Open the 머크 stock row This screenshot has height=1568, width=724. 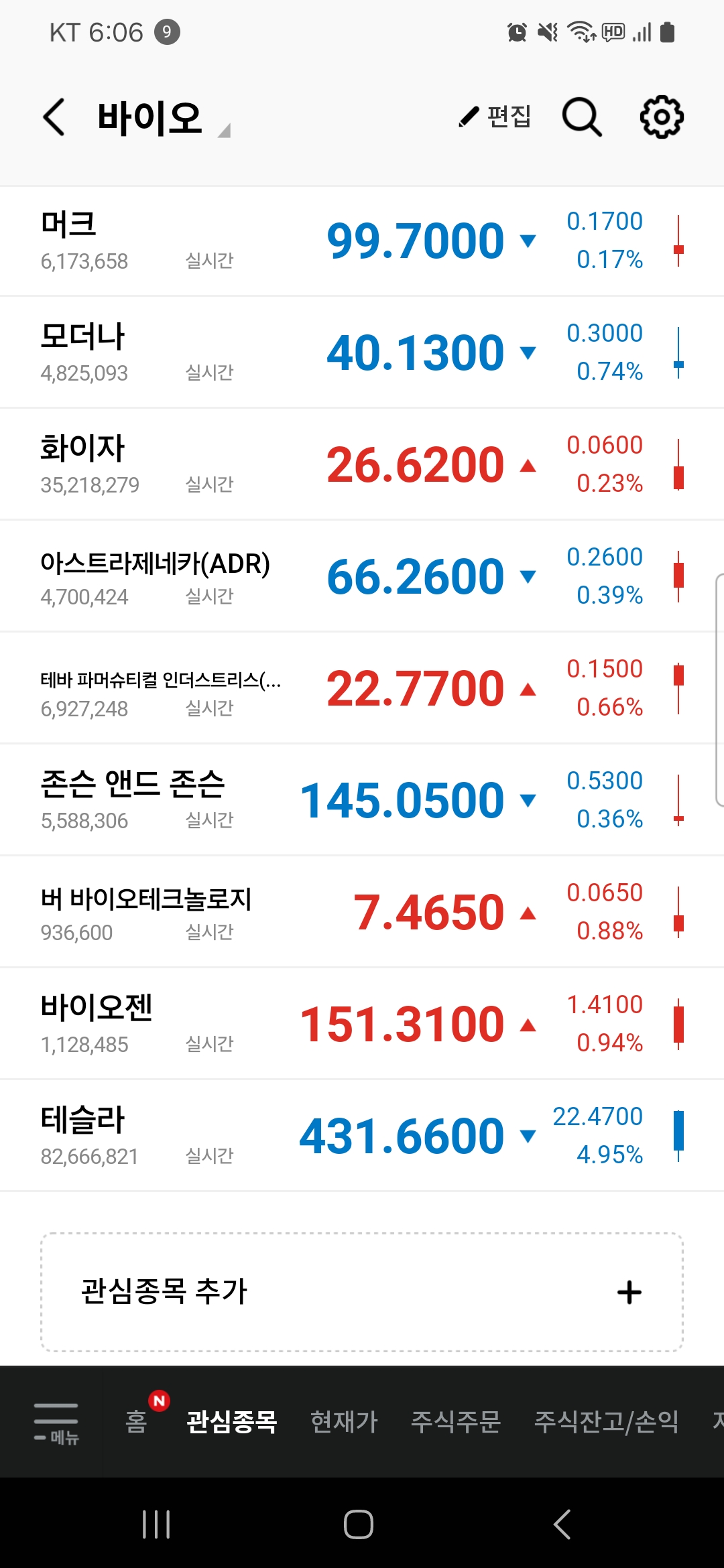[362, 241]
